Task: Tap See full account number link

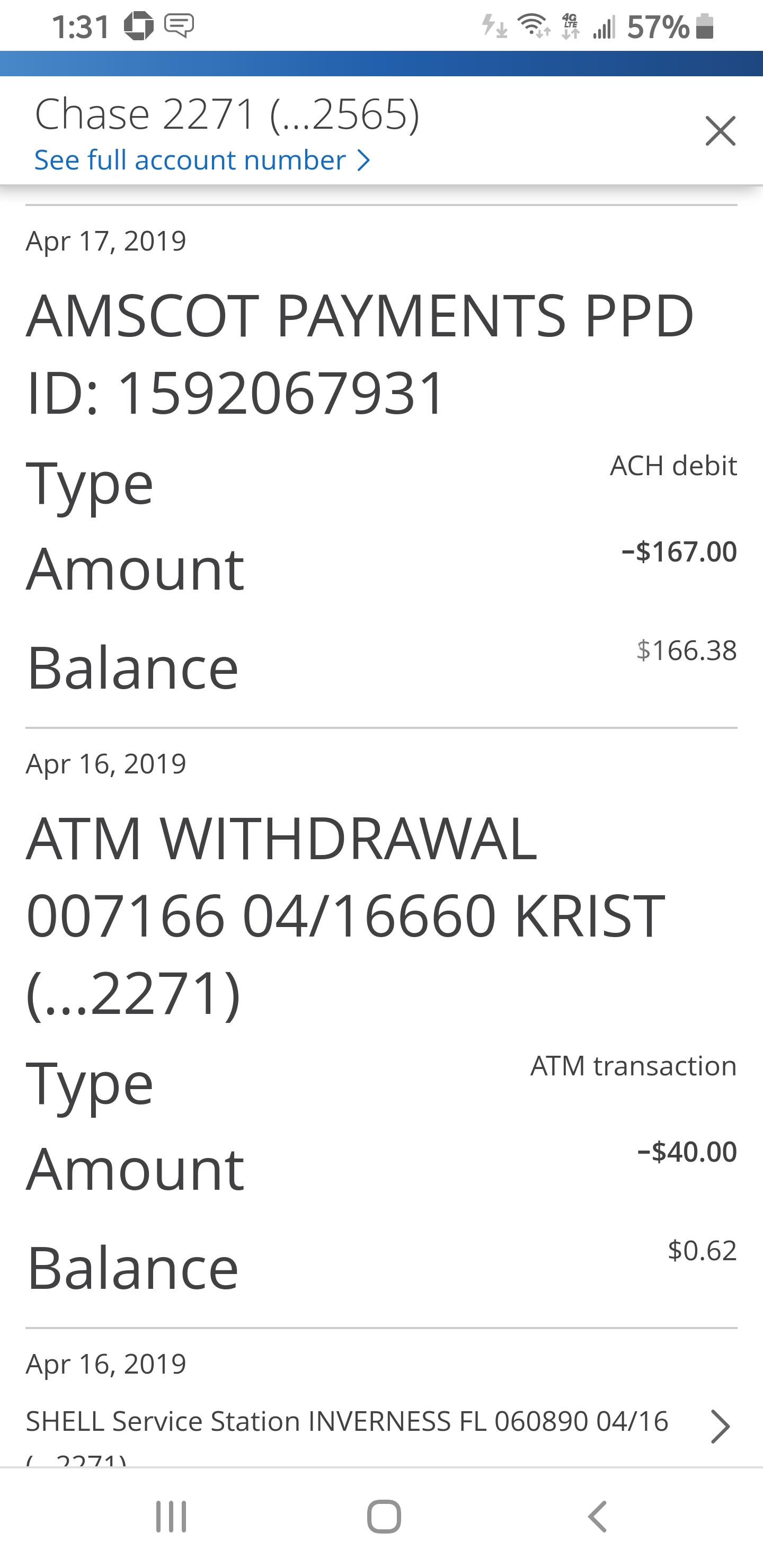Action: pyautogui.click(x=201, y=160)
